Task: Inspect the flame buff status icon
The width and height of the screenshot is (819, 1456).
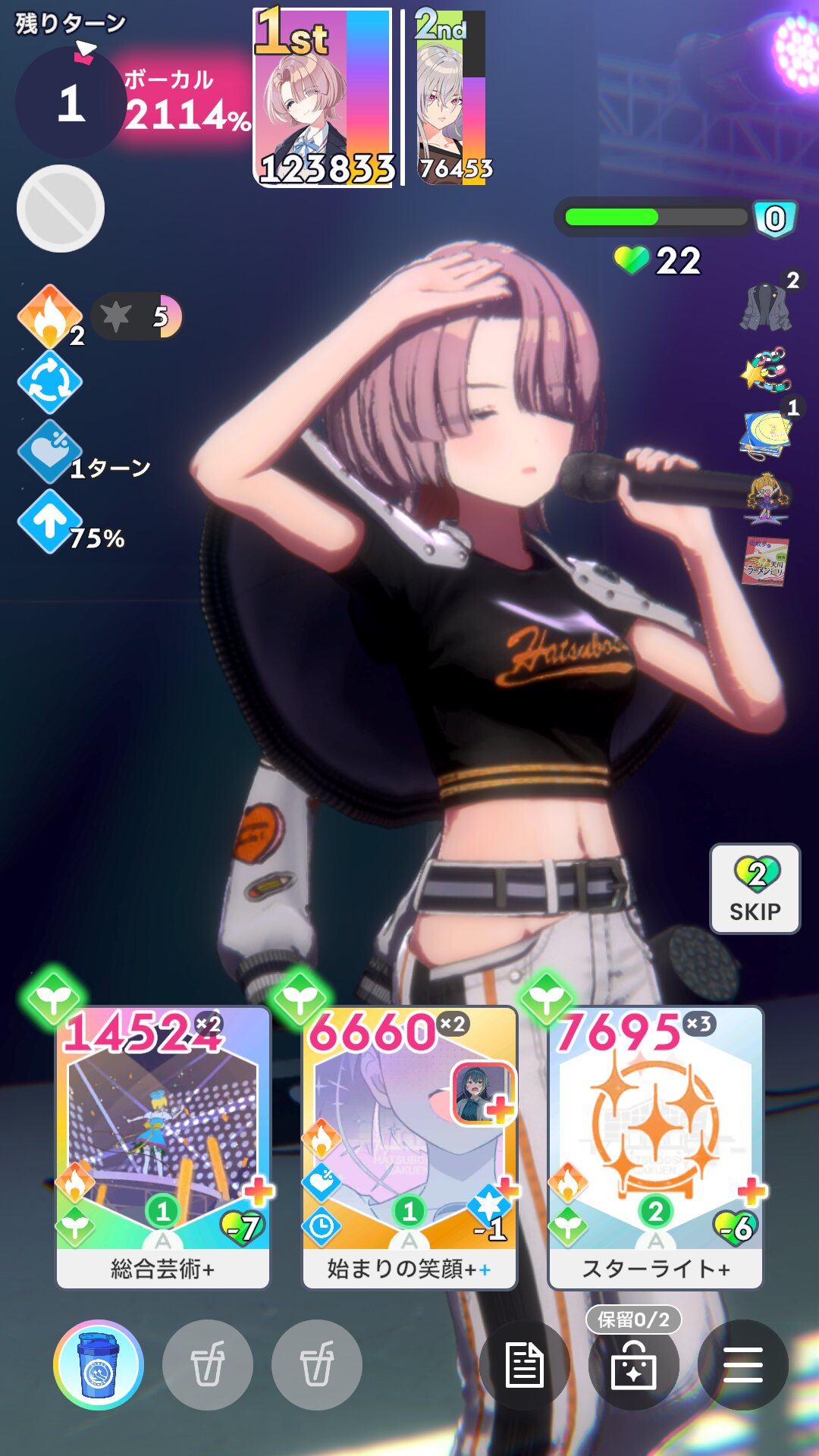Action: coord(50,317)
